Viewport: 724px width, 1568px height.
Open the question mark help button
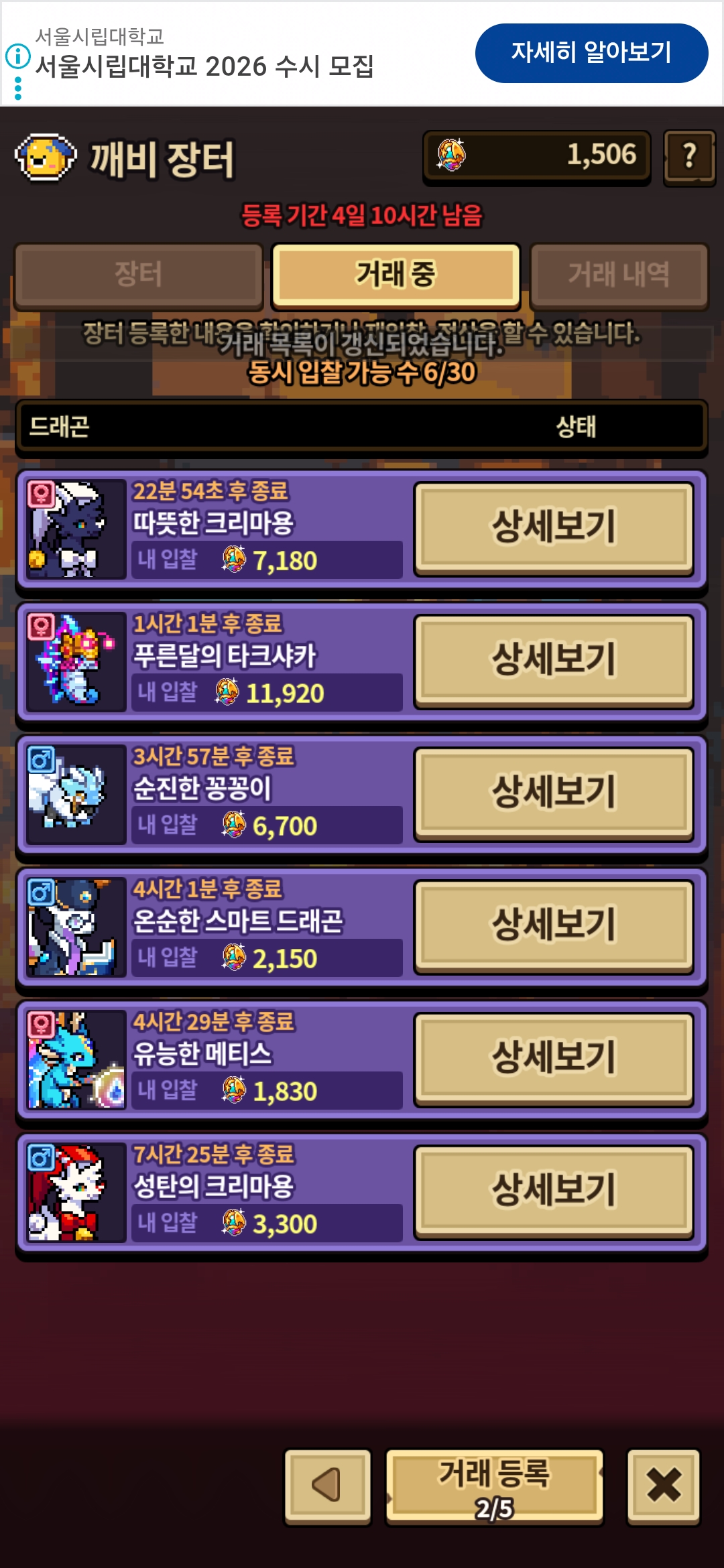click(x=689, y=157)
